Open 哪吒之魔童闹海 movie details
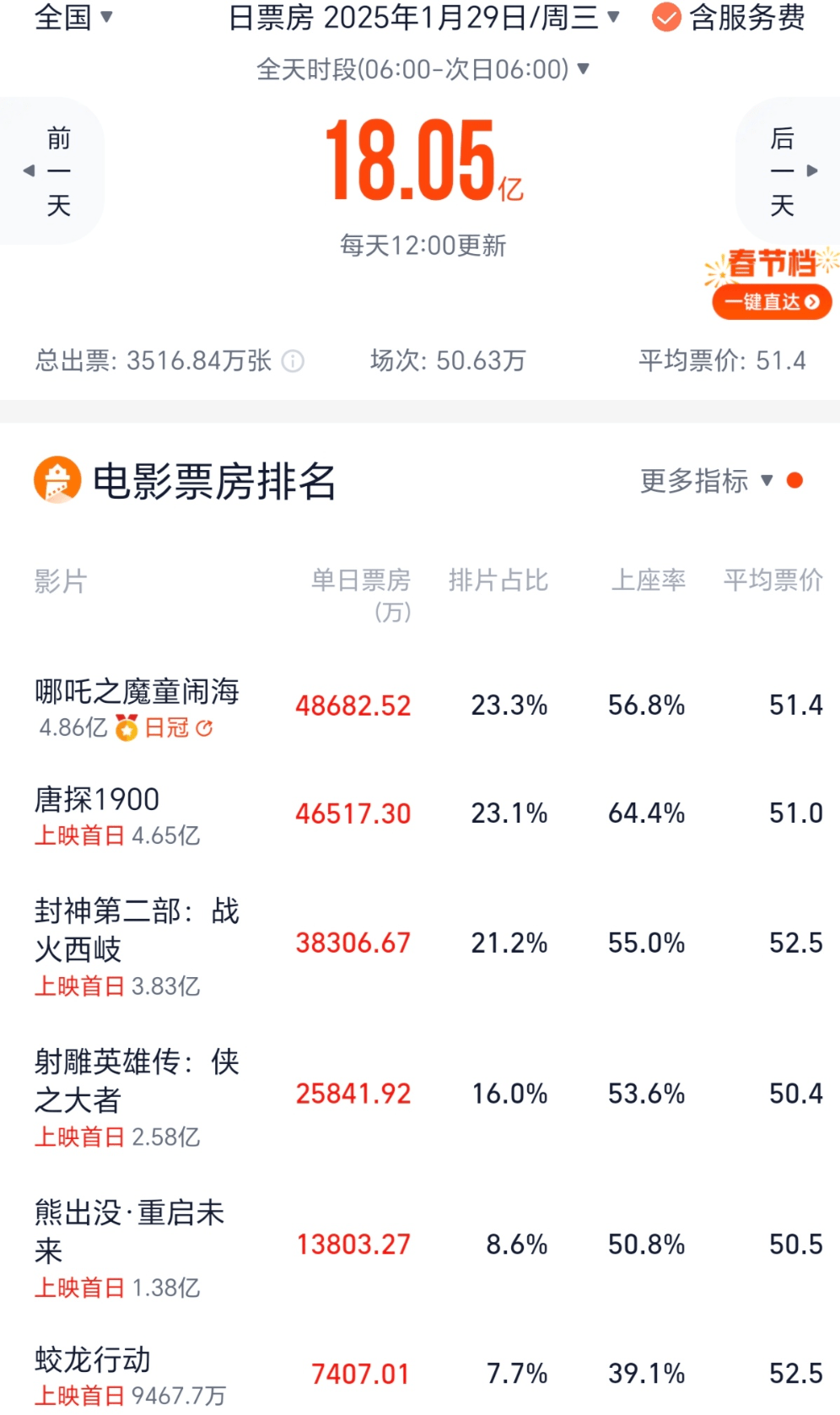The image size is (840, 1415). tap(137, 692)
